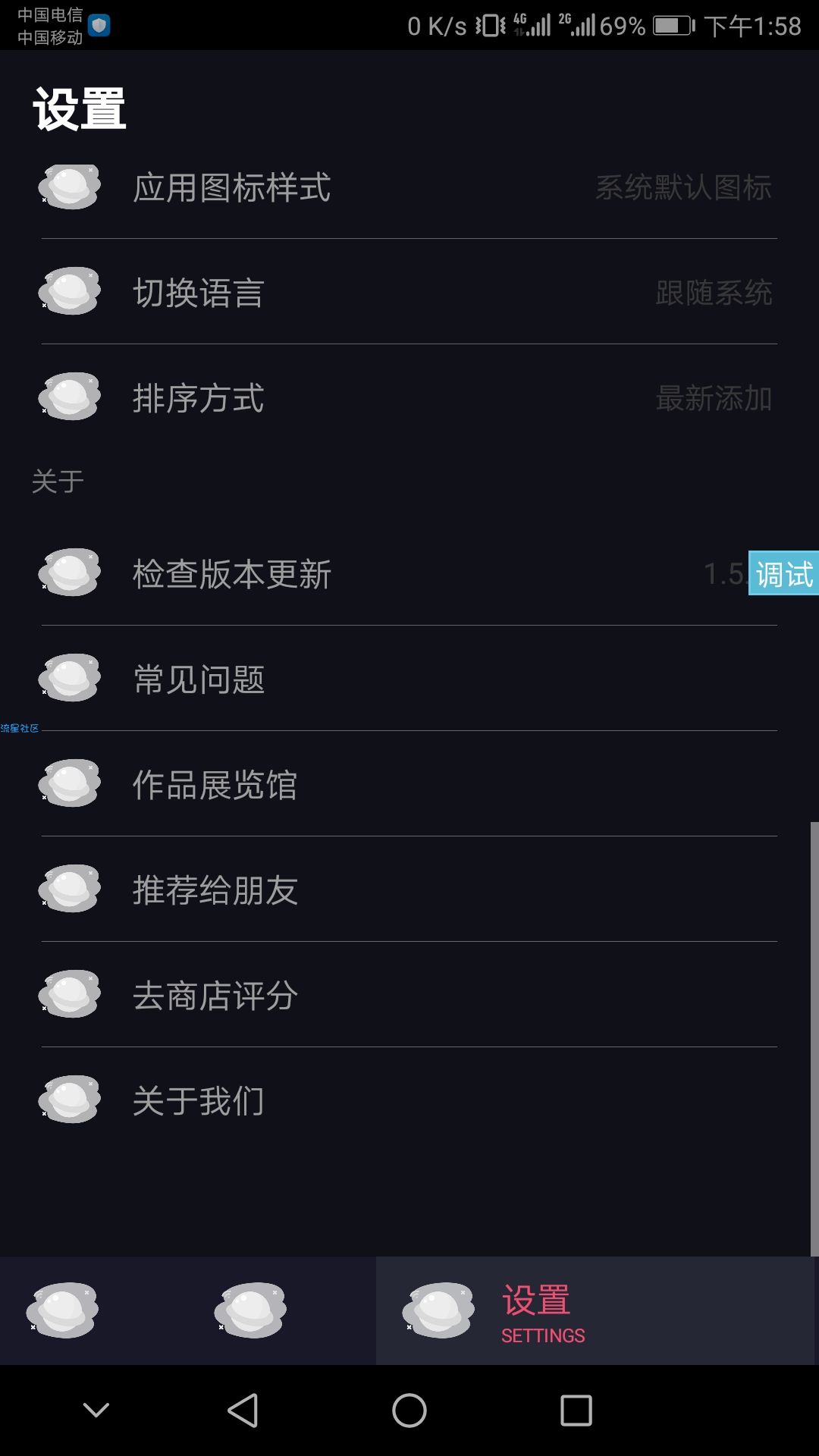This screenshot has height=1456, width=819.
Task: Select the 设置 SETTINGS tab
Action: click(x=595, y=1310)
